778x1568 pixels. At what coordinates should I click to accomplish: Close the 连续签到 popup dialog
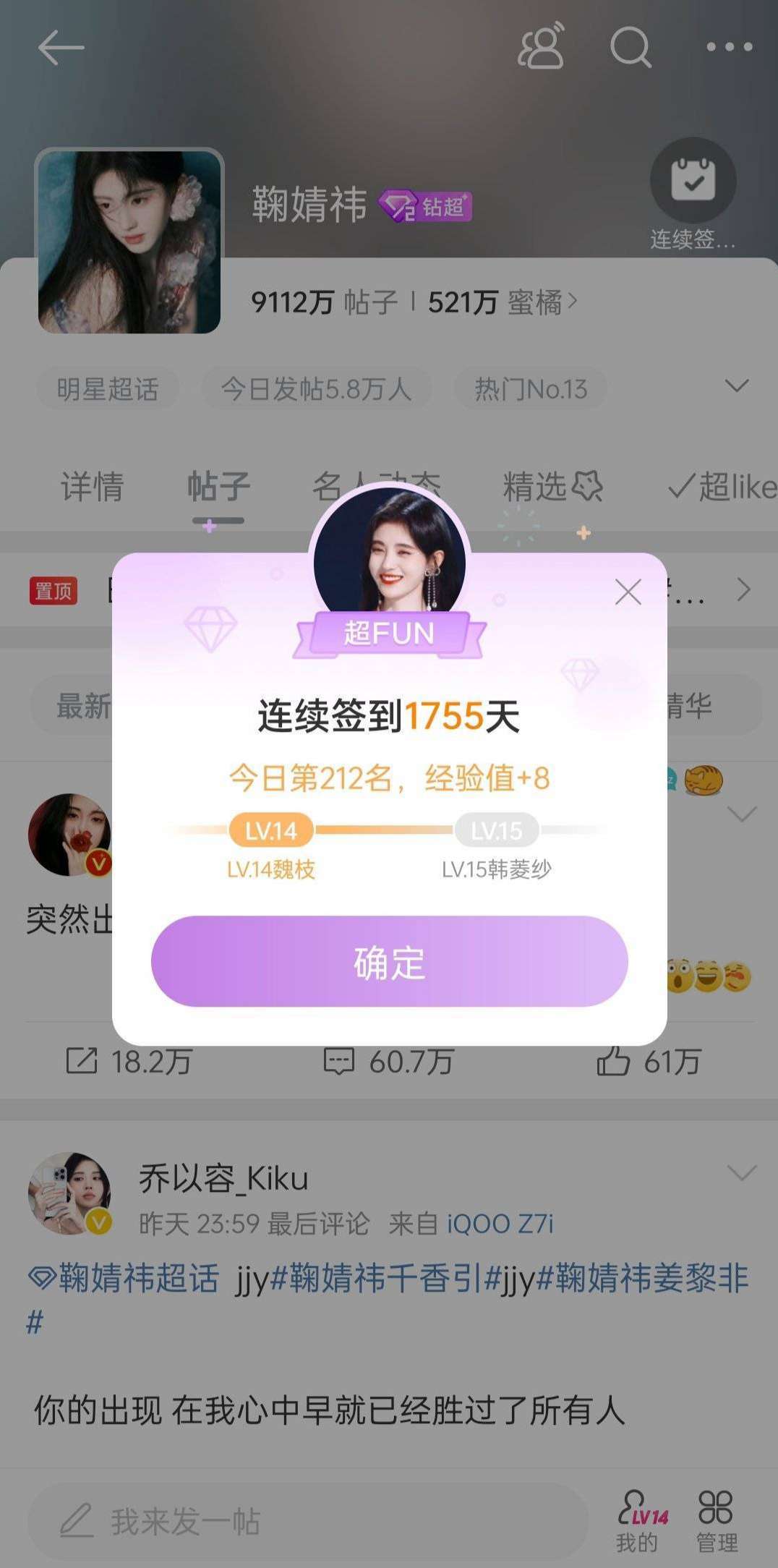(x=628, y=592)
